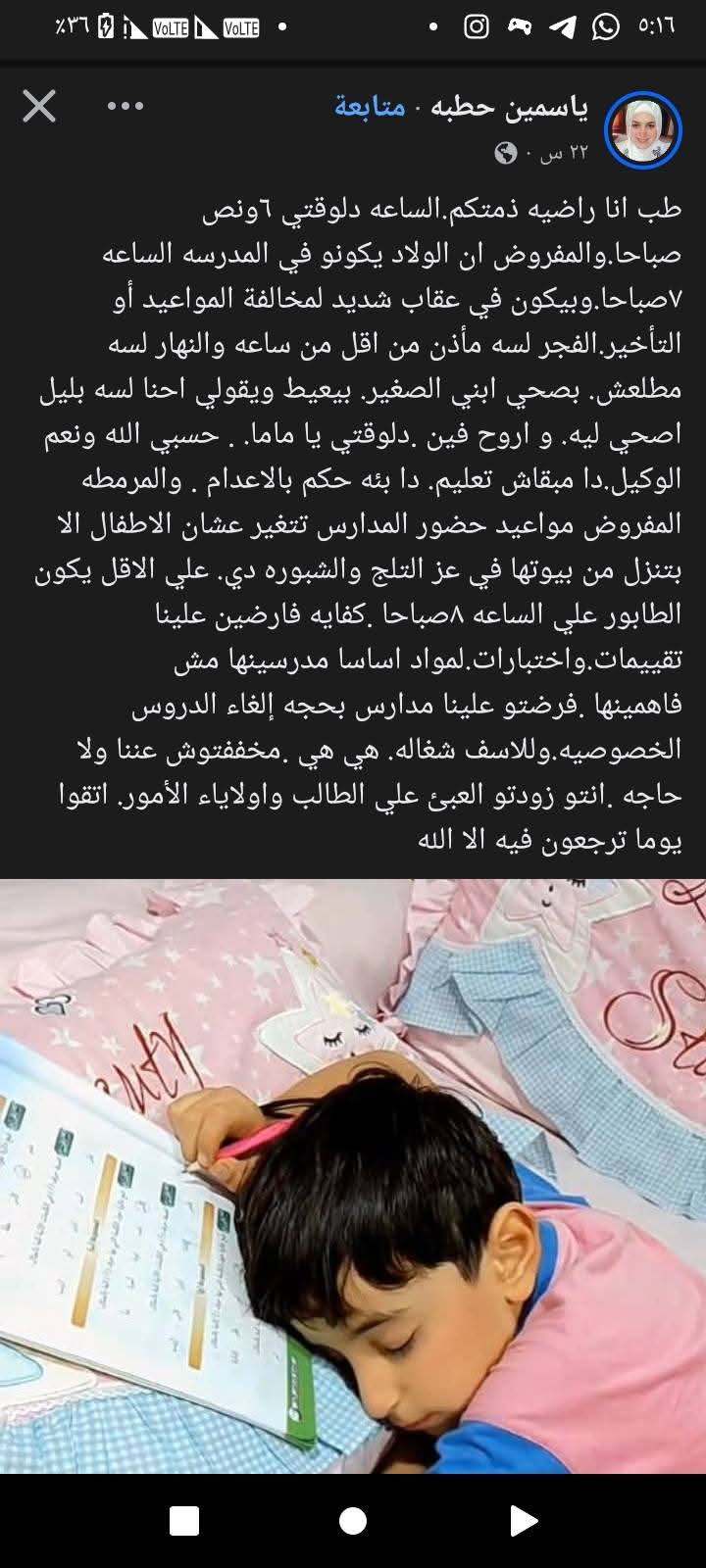This screenshot has height=1568, width=706.
Task: Follow ياسمين حطبه via متابعة
Action: pos(370,107)
